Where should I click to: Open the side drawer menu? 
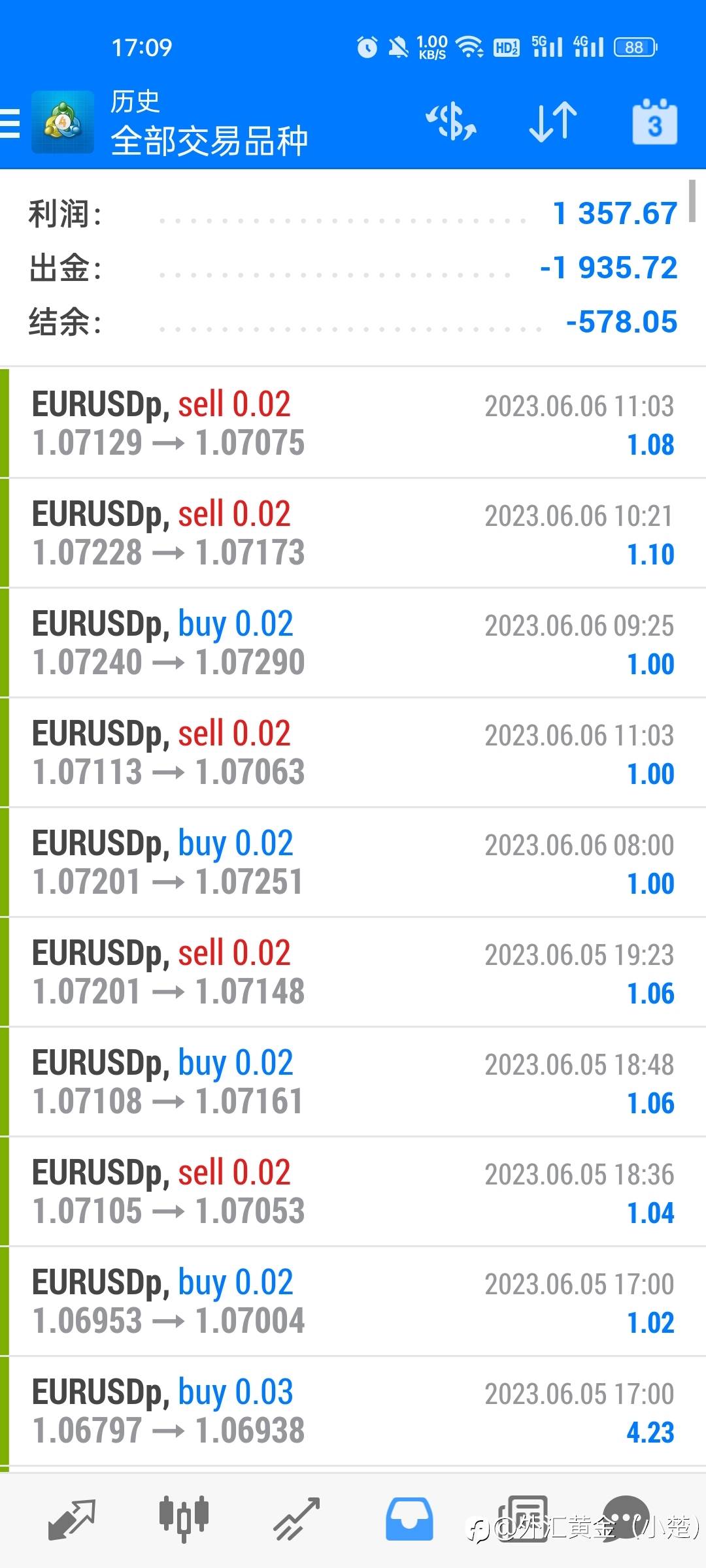point(10,122)
